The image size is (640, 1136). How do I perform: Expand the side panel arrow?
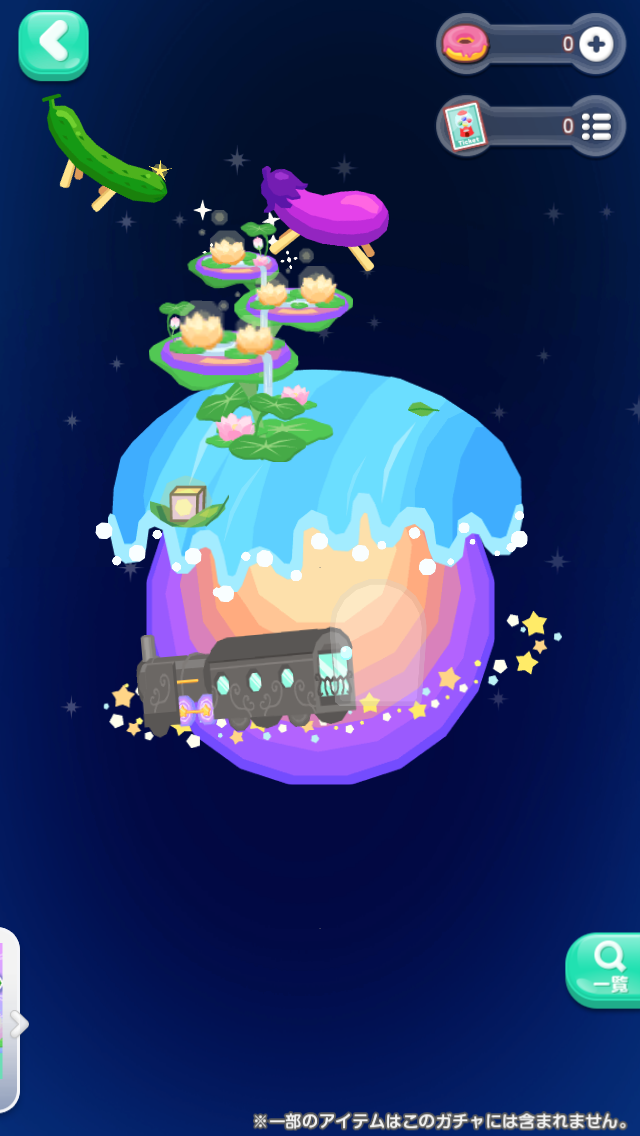point(16,1023)
